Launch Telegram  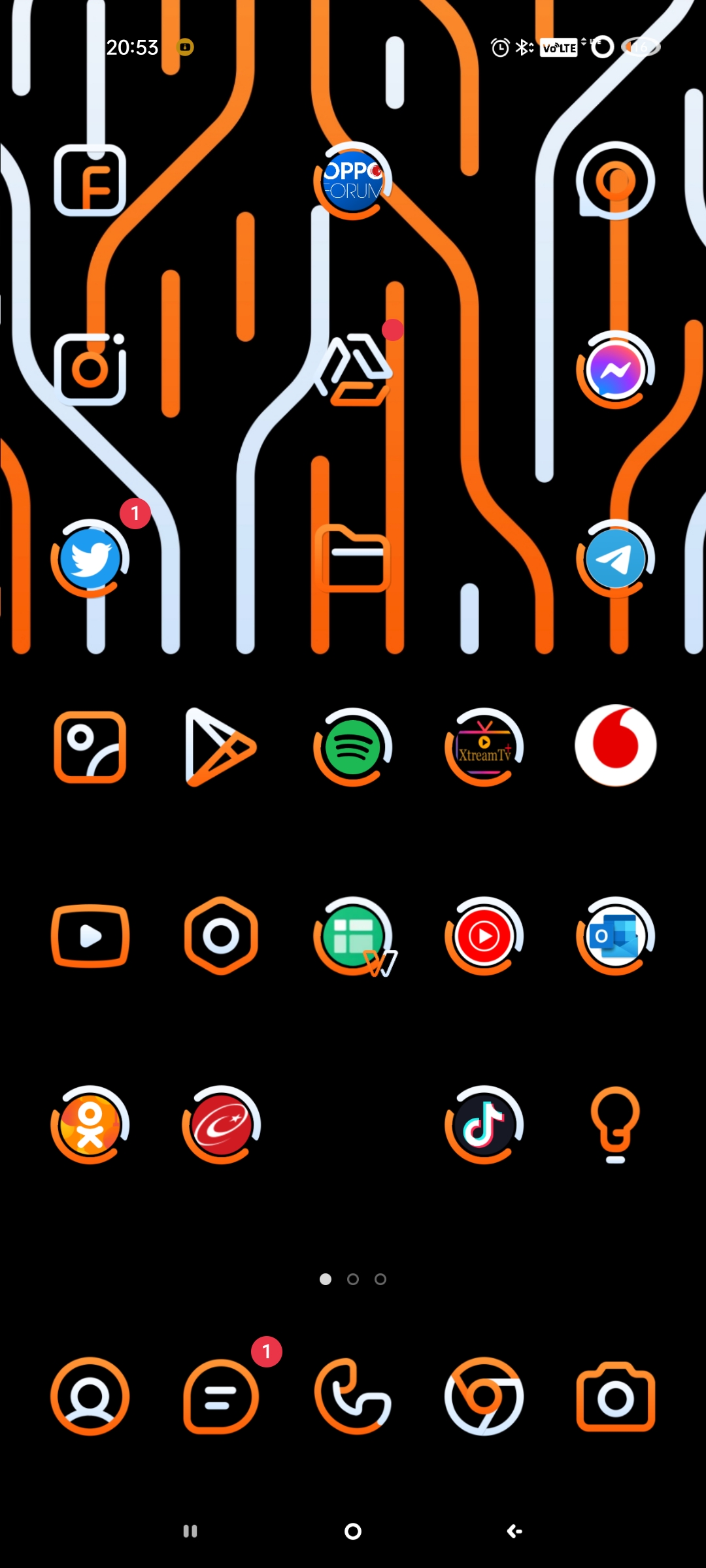click(615, 559)
